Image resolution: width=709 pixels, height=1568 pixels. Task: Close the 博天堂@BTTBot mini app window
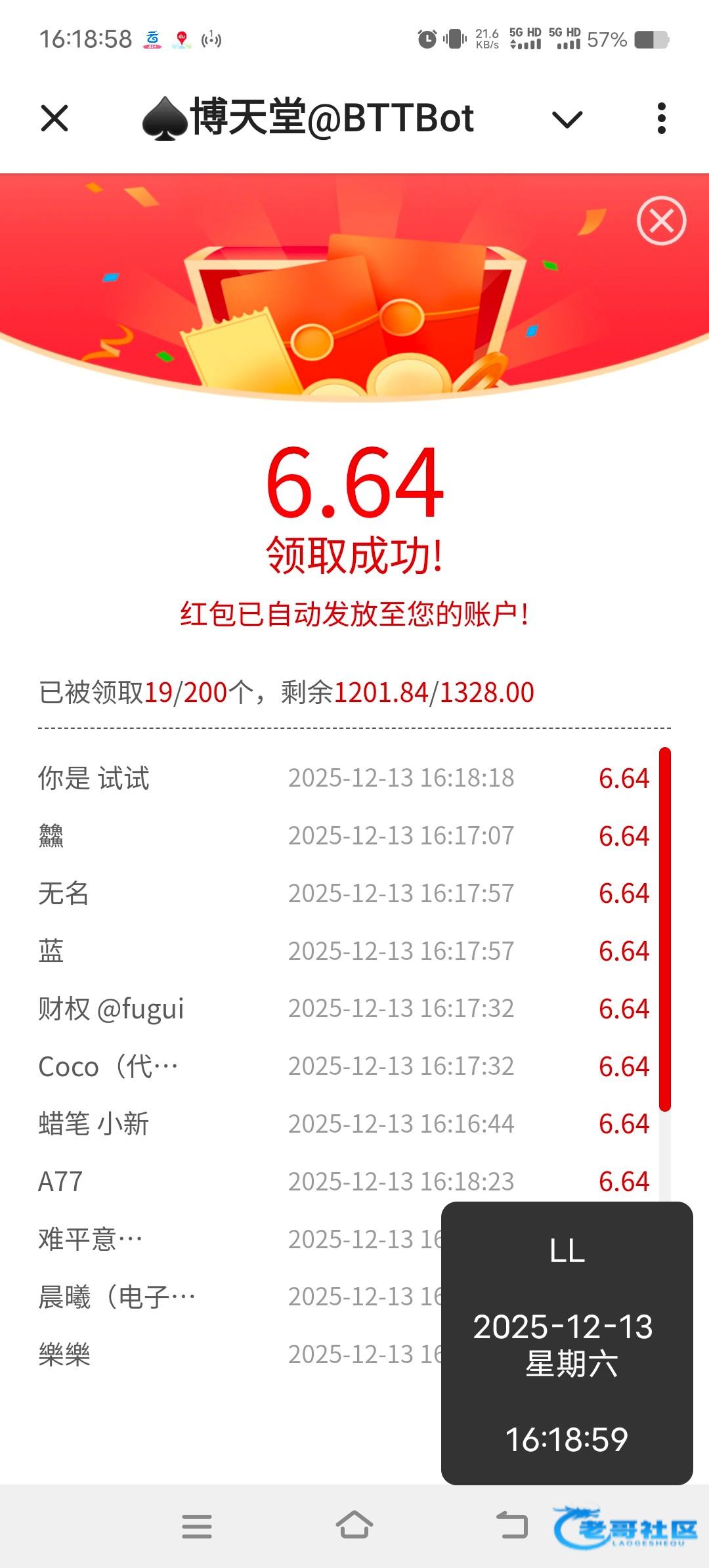coord(54,118)
